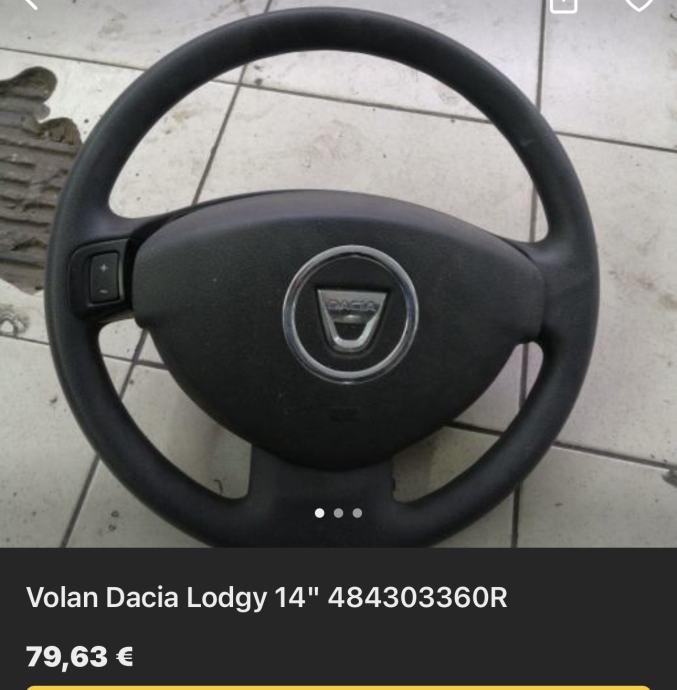Share this steering wheel listing
This screenshot has height=690, width=677.
pyautogui.click(x=563, y=4)
